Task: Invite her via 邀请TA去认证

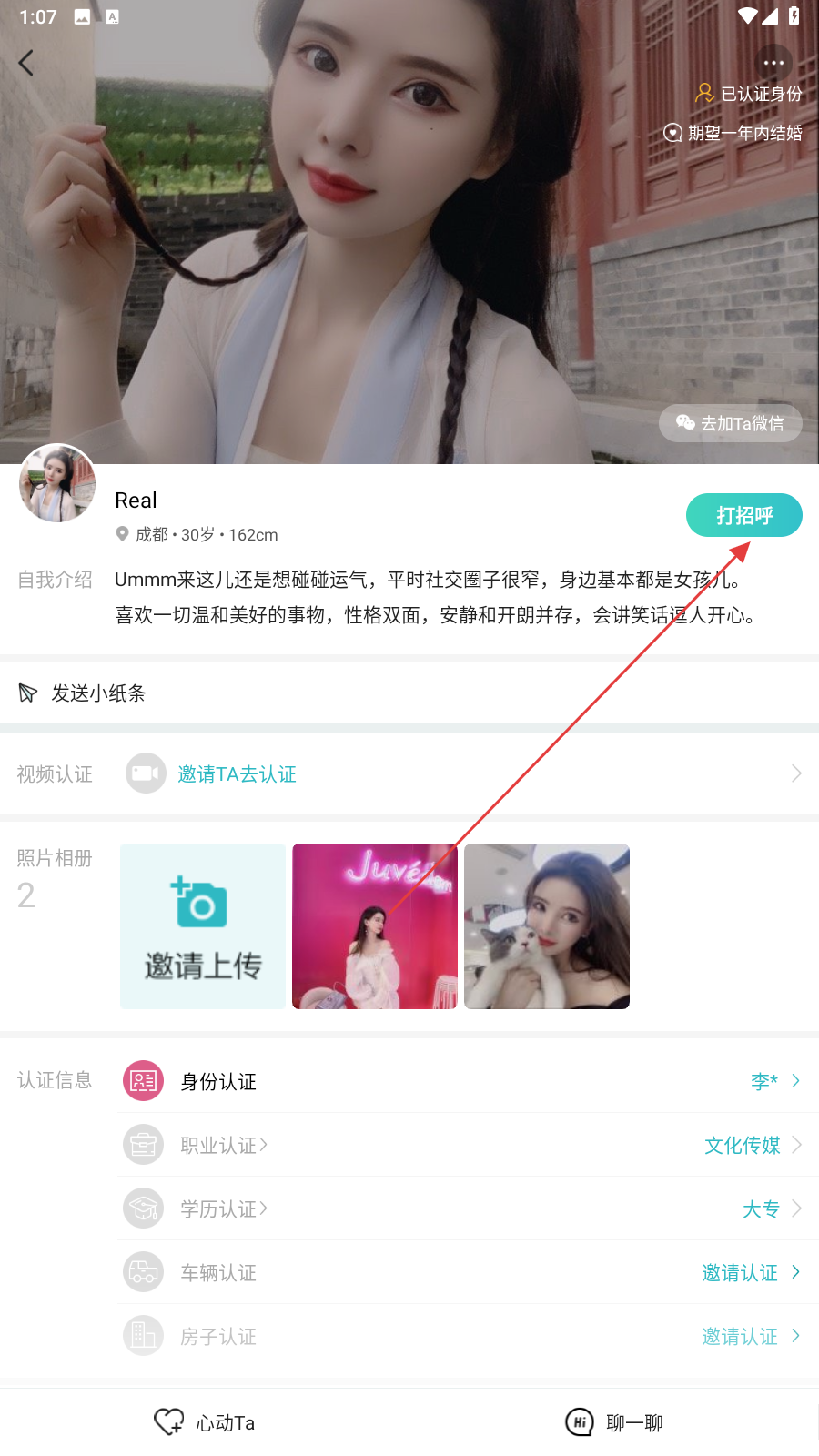Action: [237, 774]
